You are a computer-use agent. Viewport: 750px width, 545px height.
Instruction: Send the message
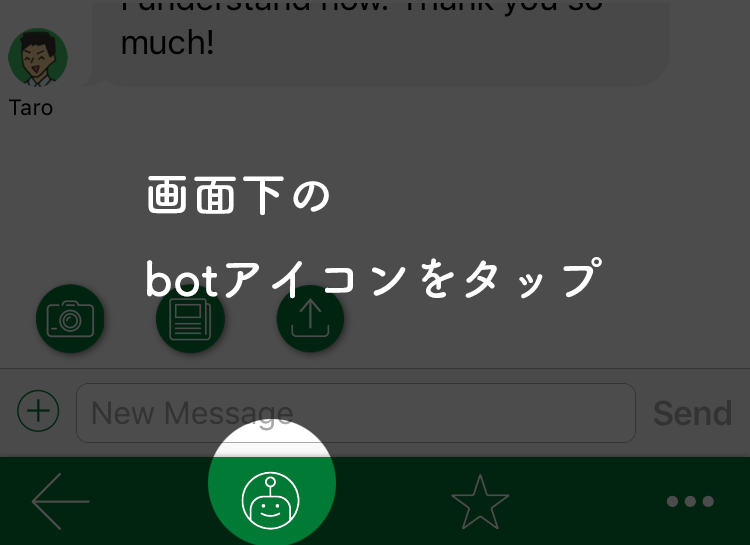pos(692,413)
